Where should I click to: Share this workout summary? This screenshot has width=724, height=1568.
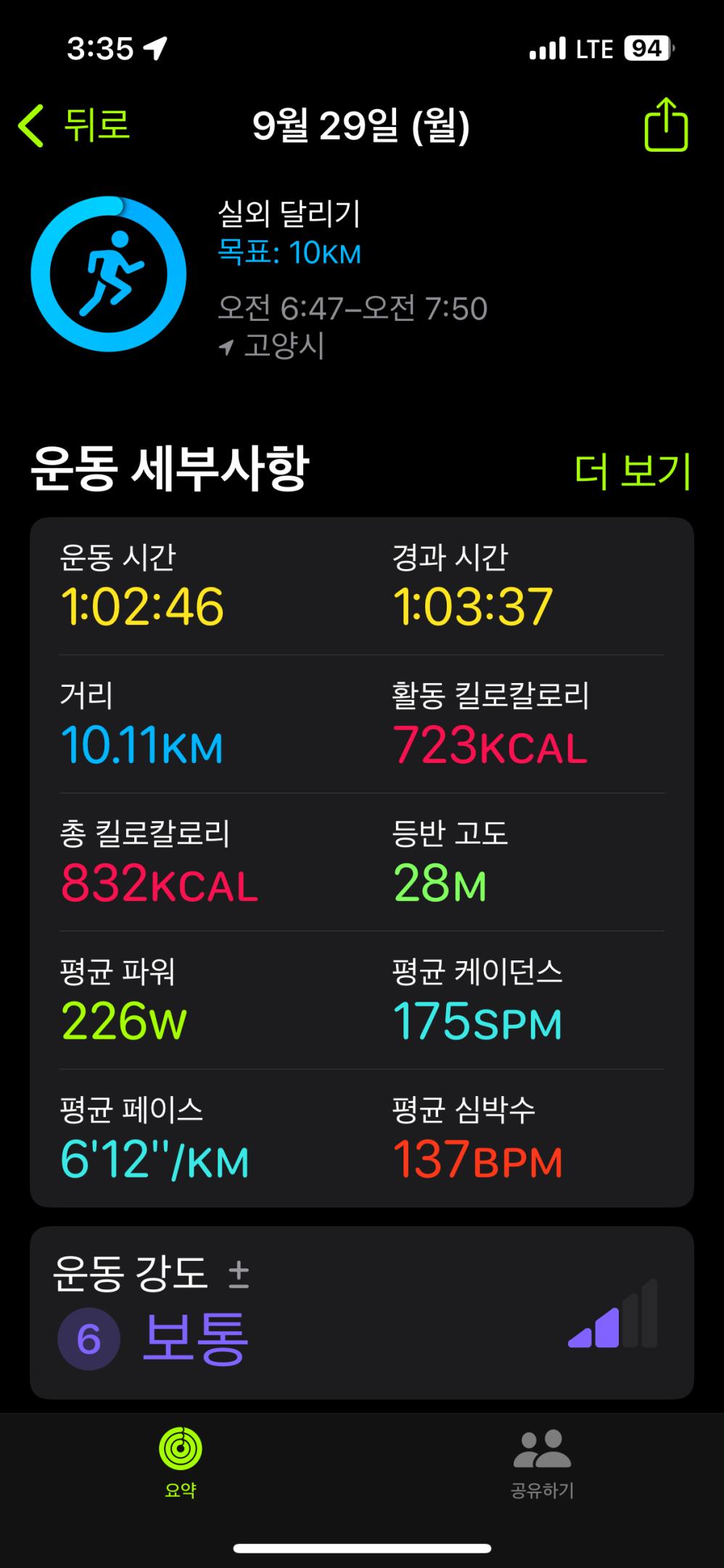pos(665,126)
